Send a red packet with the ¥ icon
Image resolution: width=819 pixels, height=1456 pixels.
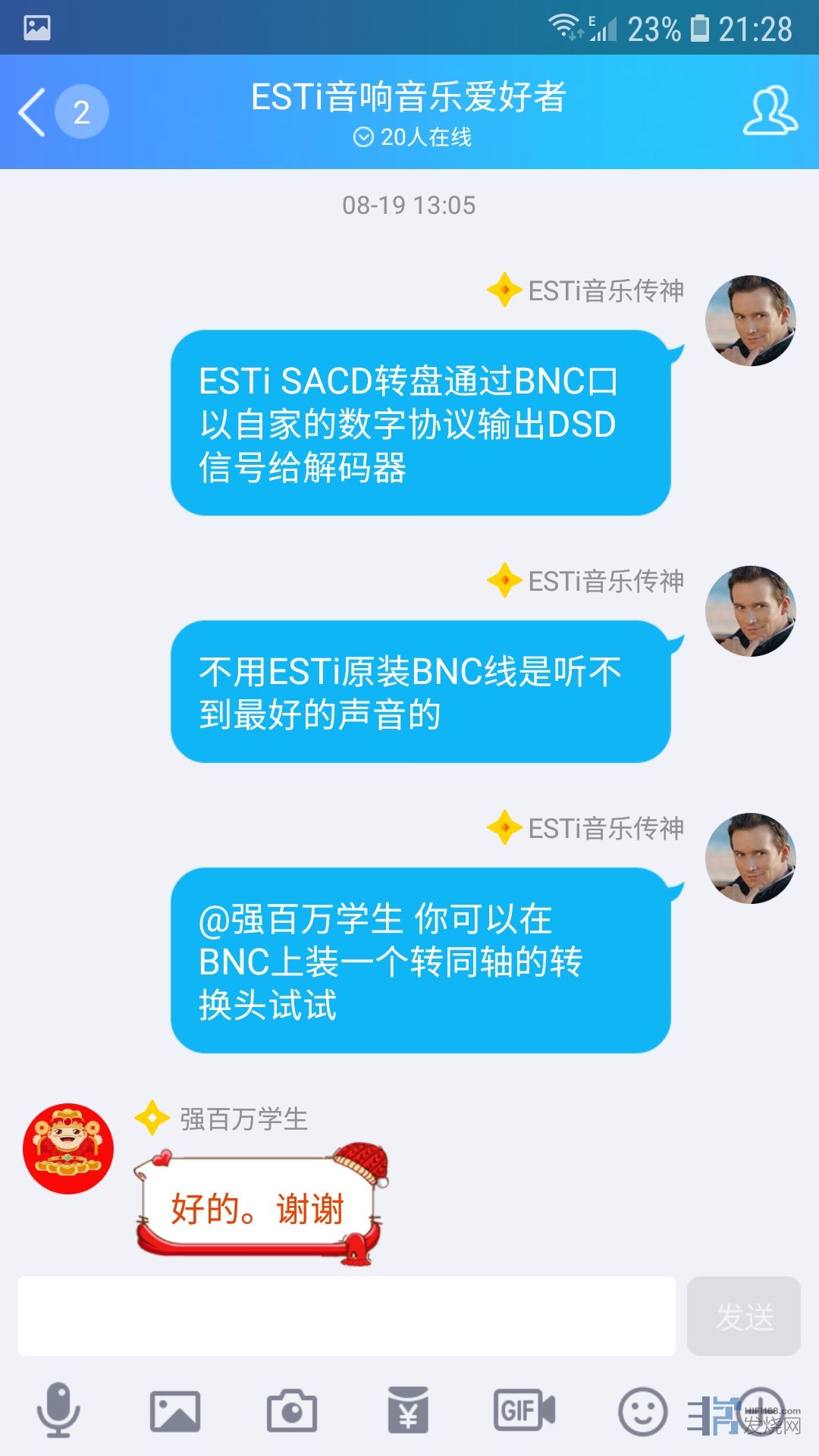coord(408,1410)
